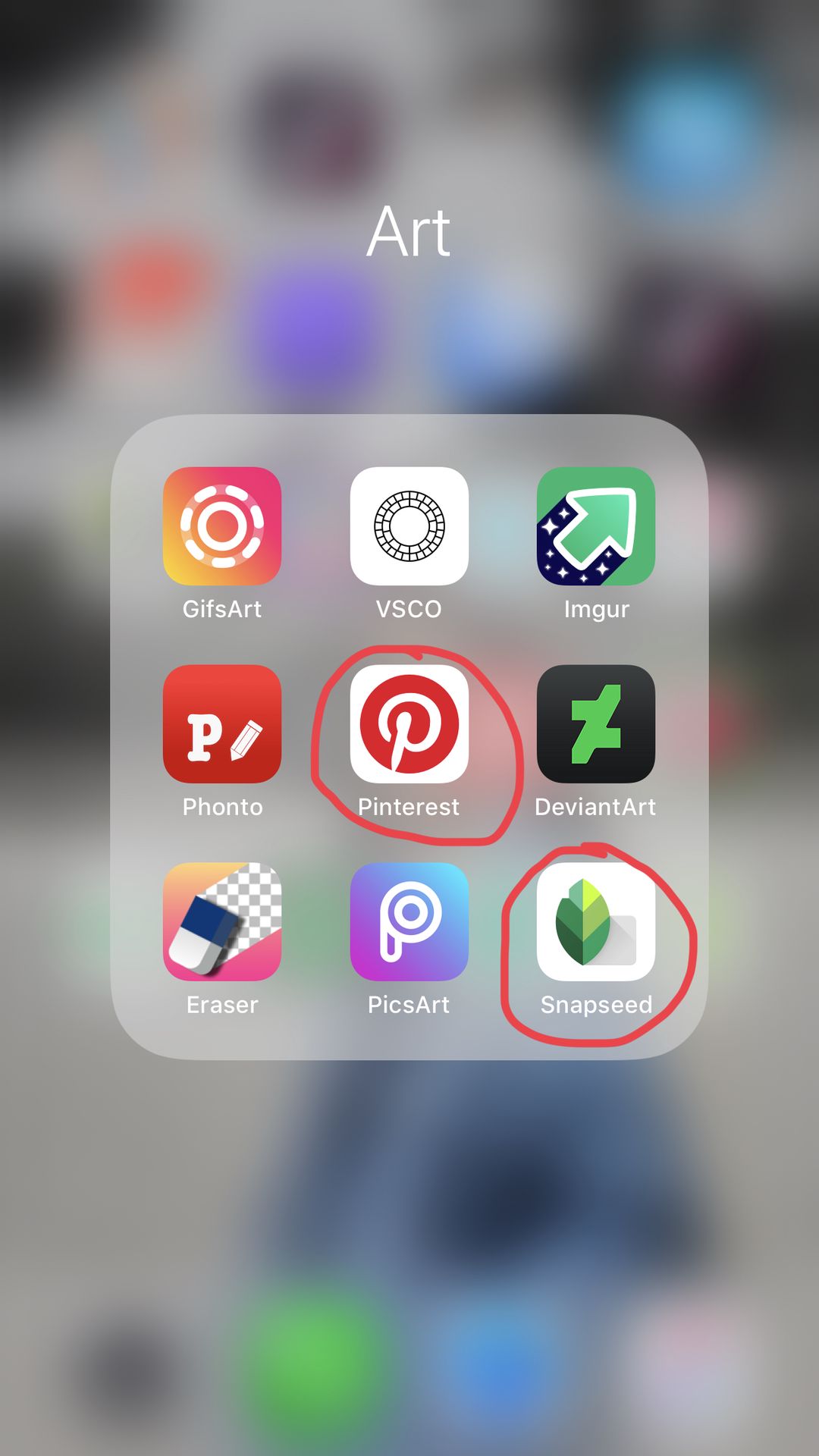The height and width of the screenshot is (1456, 819).
Task: Open the Eraser app
Action: point(222,922)
